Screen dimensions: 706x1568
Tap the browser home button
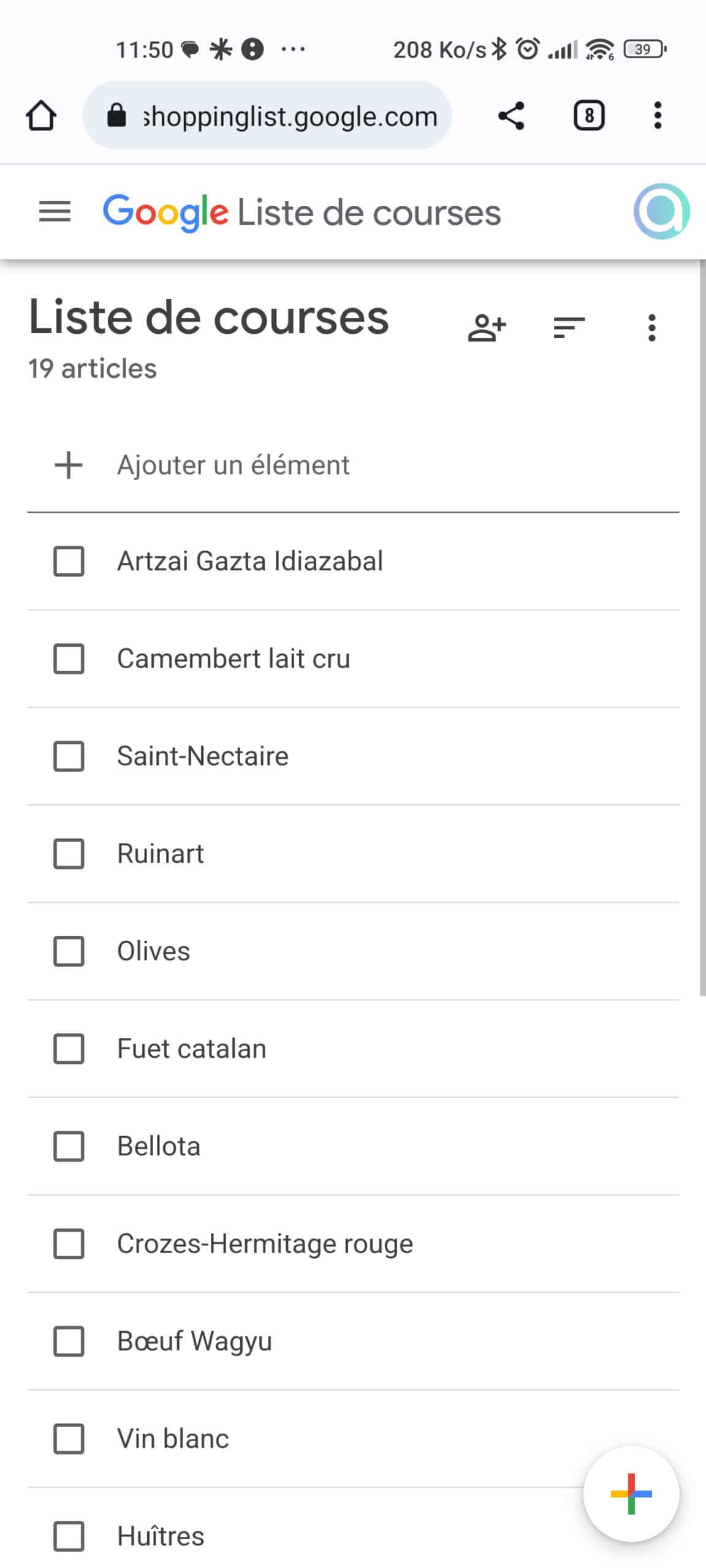click(x=41, y=115)
